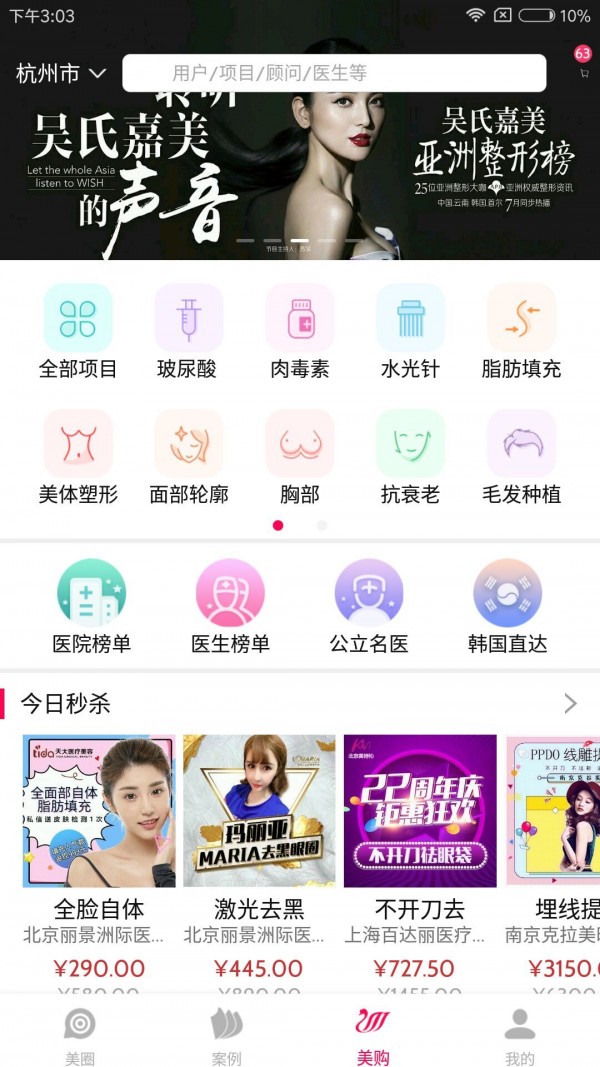This screenshot has width=600, height=1067.
Task: Tap the 用户/项目/顾问/医生 search box
Action: pyautogui.click(x=334, y=73)
